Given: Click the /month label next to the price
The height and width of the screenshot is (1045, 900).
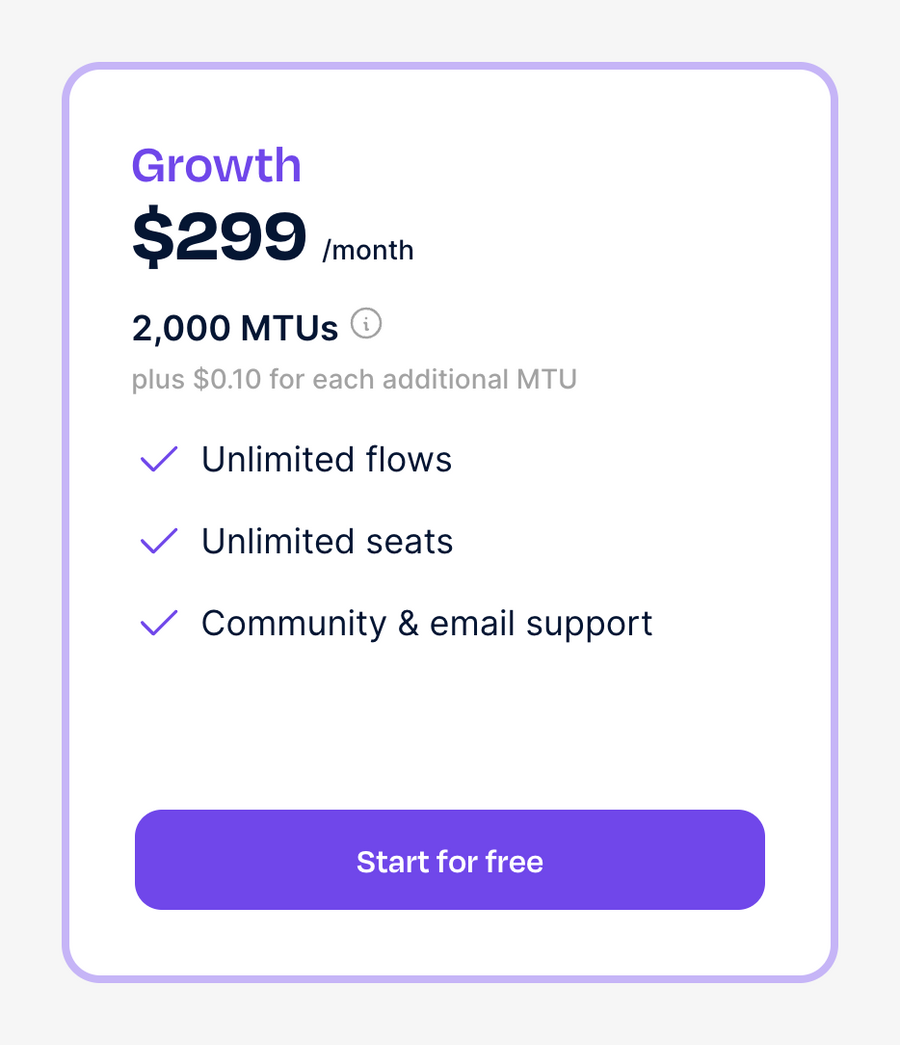Looking at the screenshot, I should 370,251.
